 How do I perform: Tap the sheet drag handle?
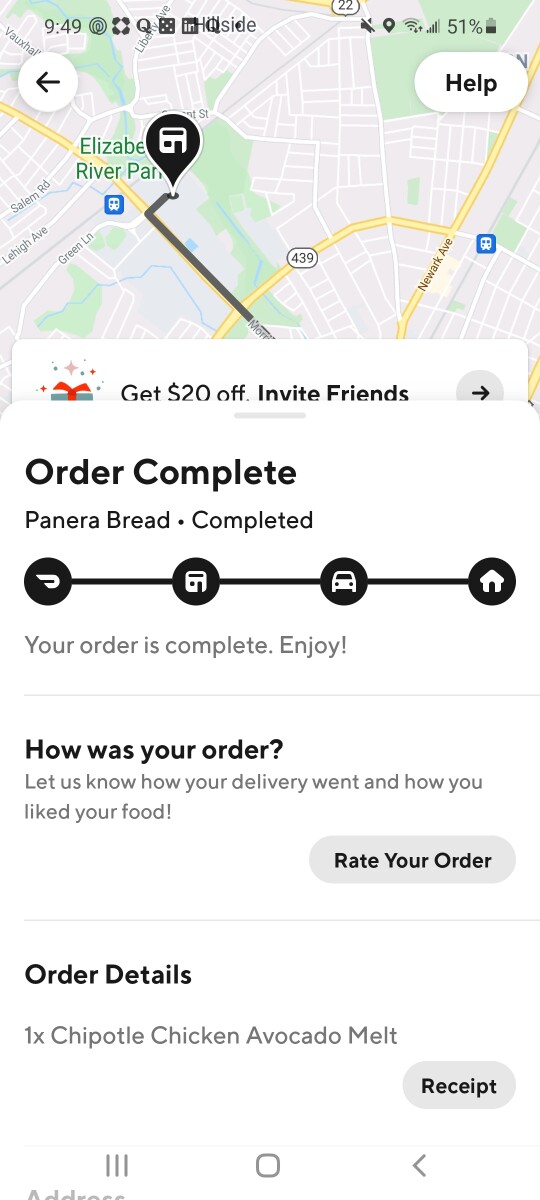pos(270,415)
